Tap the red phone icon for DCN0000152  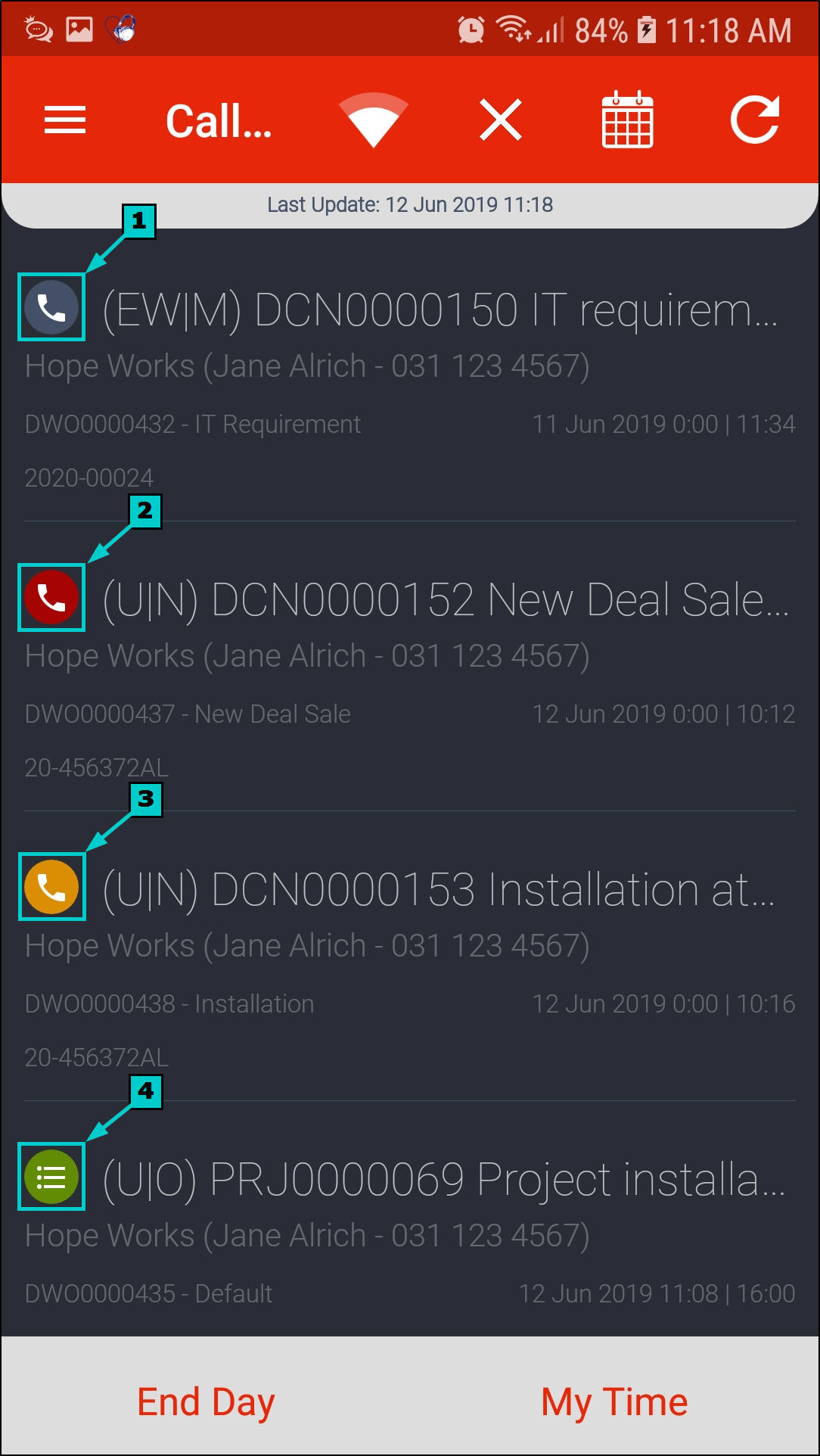(x=51, y=598)
